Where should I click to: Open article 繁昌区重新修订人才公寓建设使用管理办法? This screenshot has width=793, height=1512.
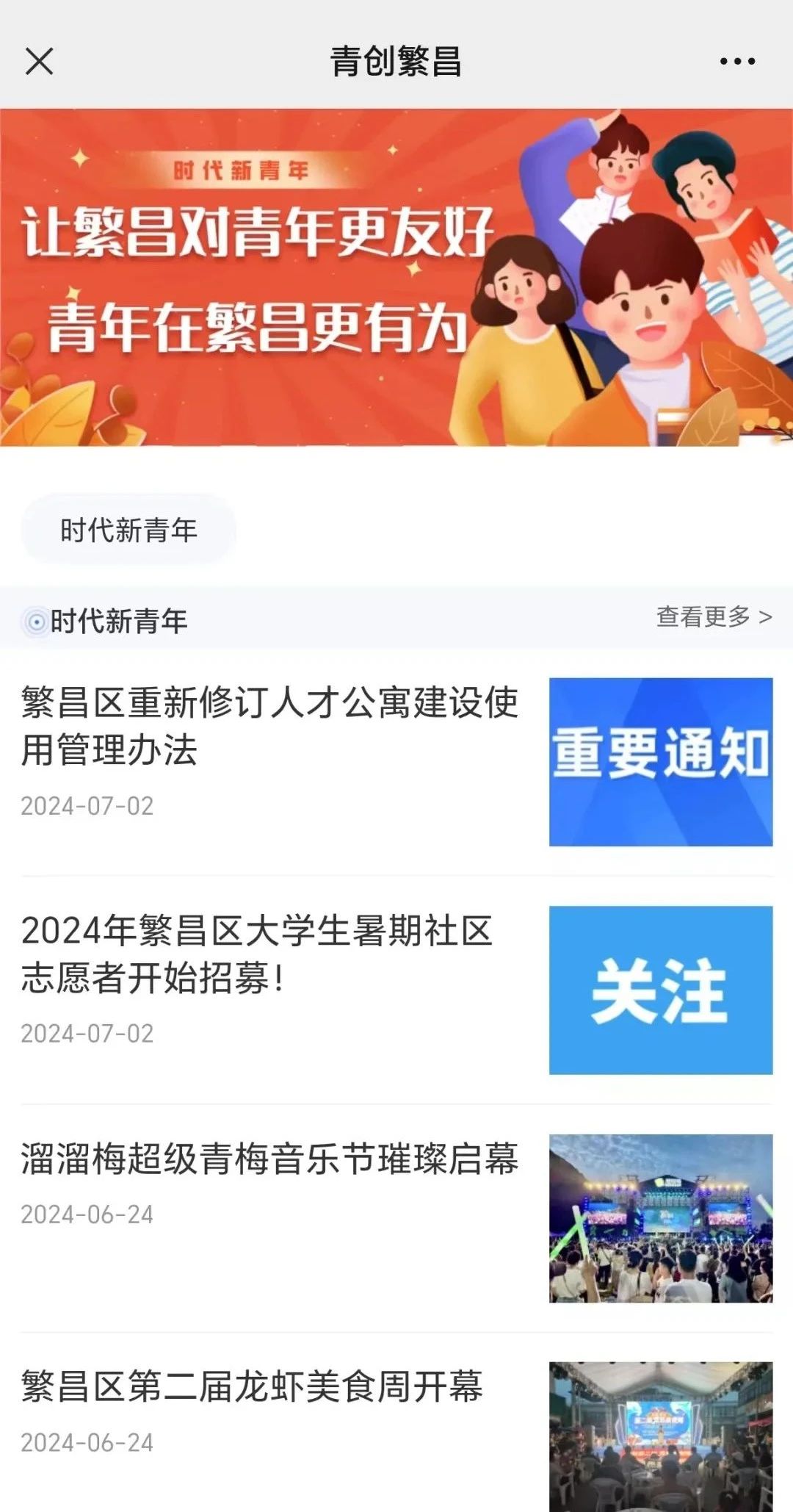pos(269,726)
